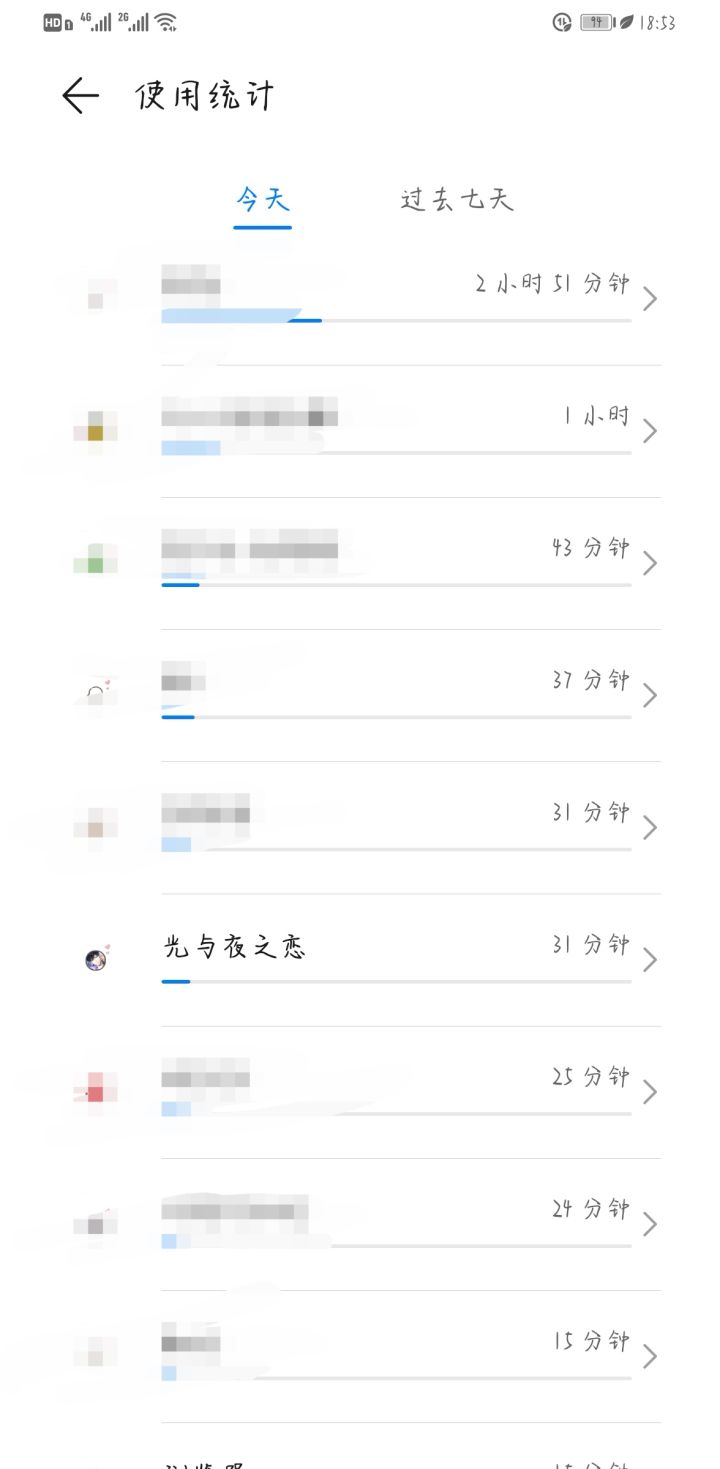Switch to the 过去七天 tab

(x=457, y=199)
